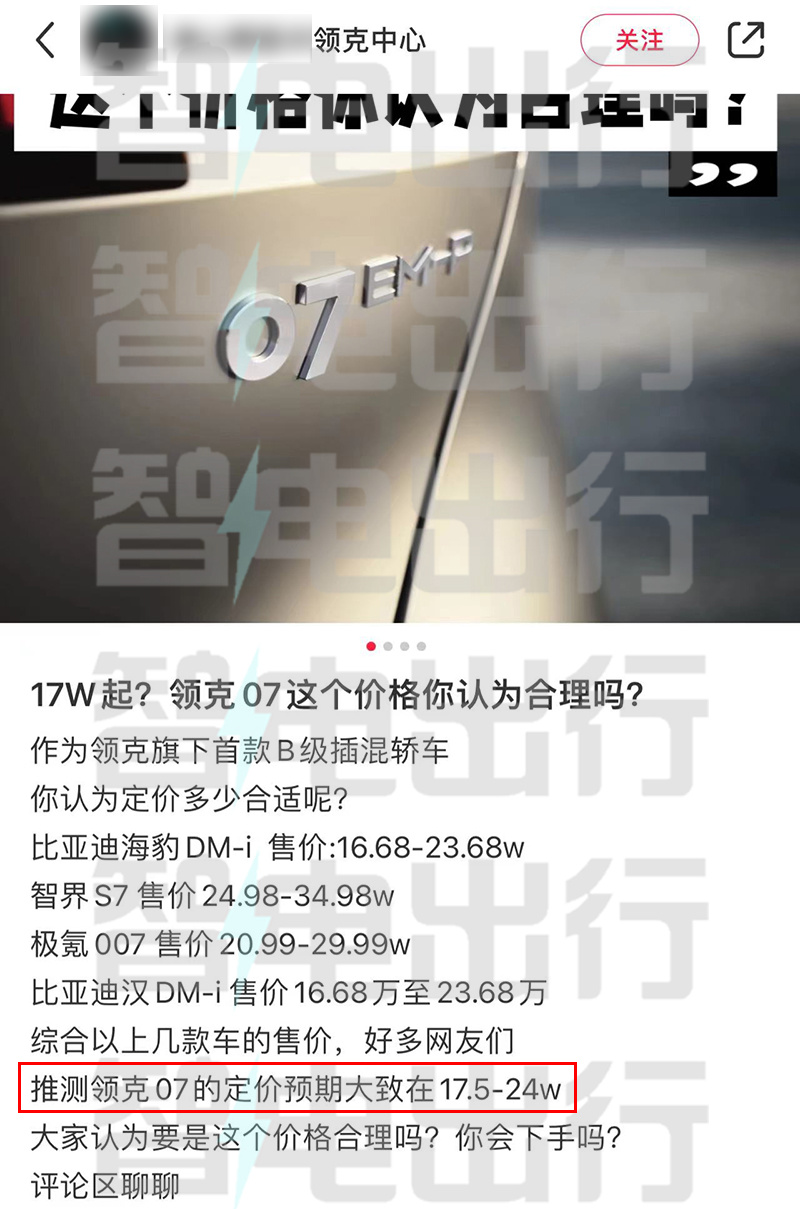Tap the image page indicator dots
This screenshot has height=1209, width=800.
pyautogui.click(x=396, y=646)
